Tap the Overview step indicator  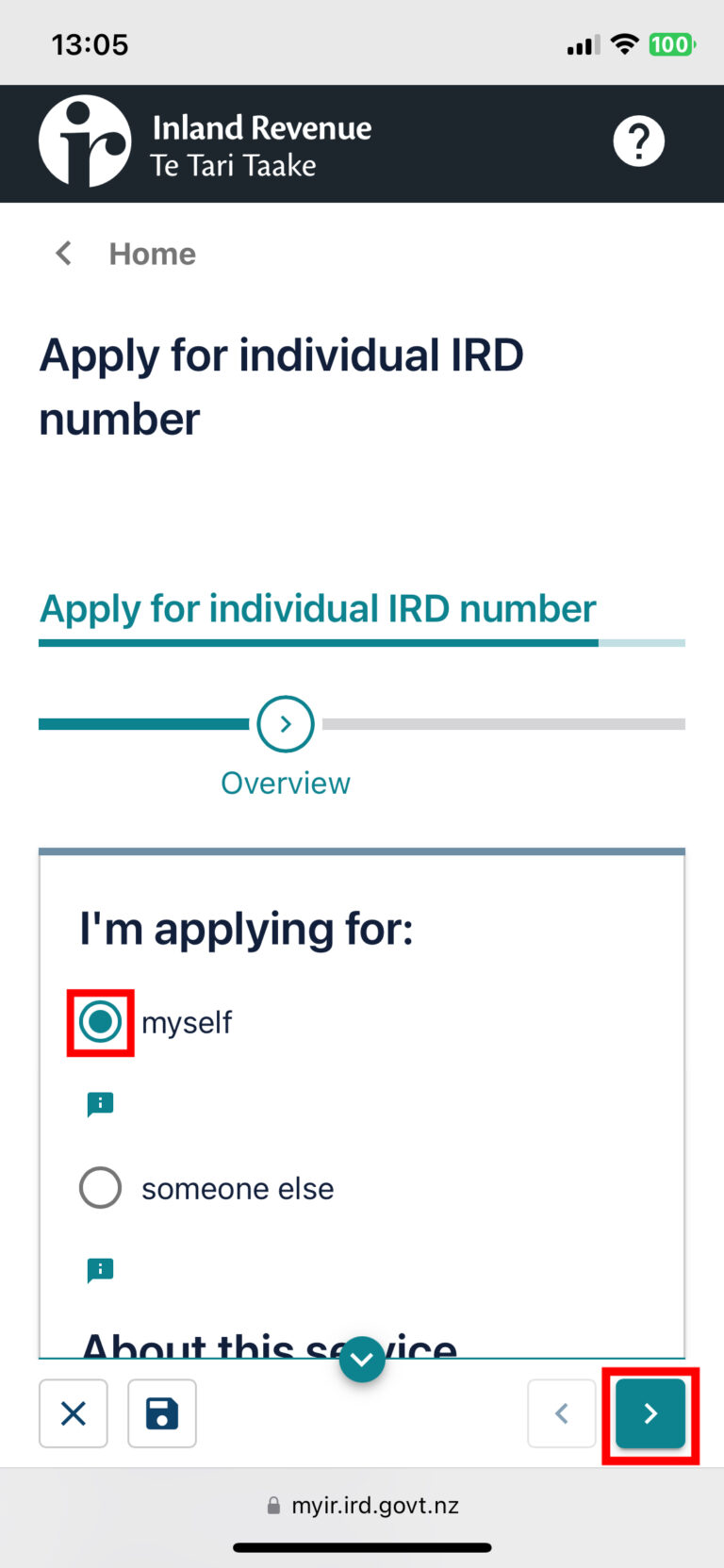coord(286,724)
